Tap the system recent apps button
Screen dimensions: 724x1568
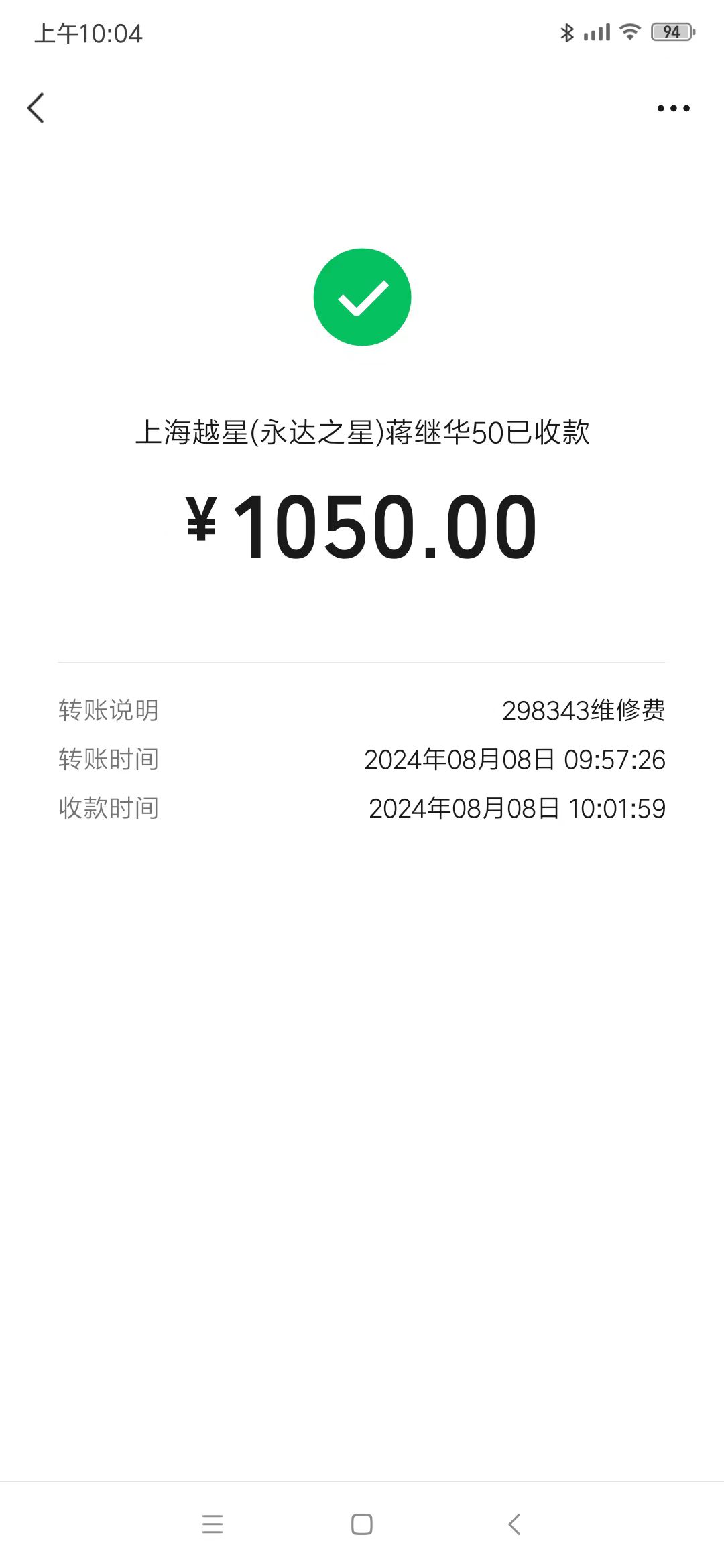(x=213, y=1524)
